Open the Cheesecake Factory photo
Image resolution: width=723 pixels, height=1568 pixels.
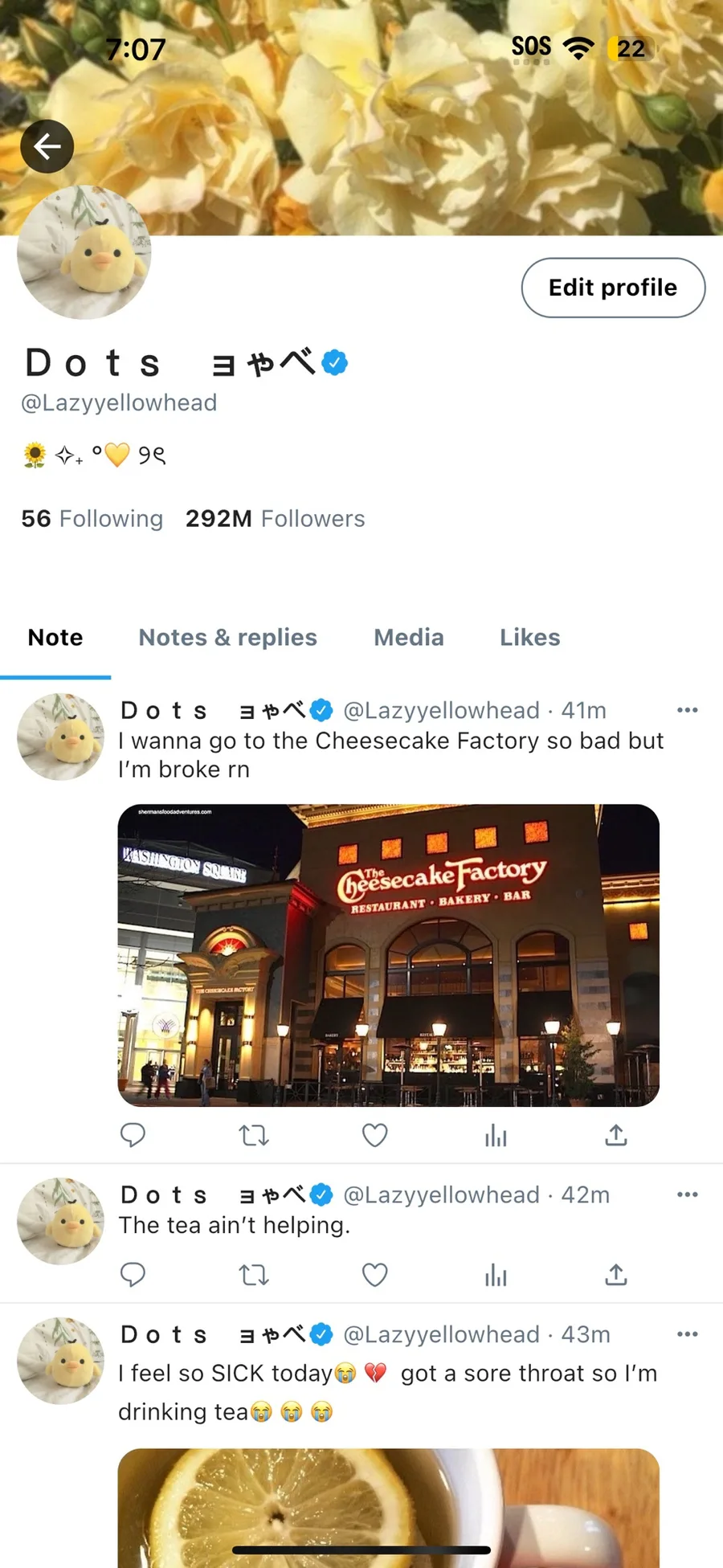coord(389,955)
